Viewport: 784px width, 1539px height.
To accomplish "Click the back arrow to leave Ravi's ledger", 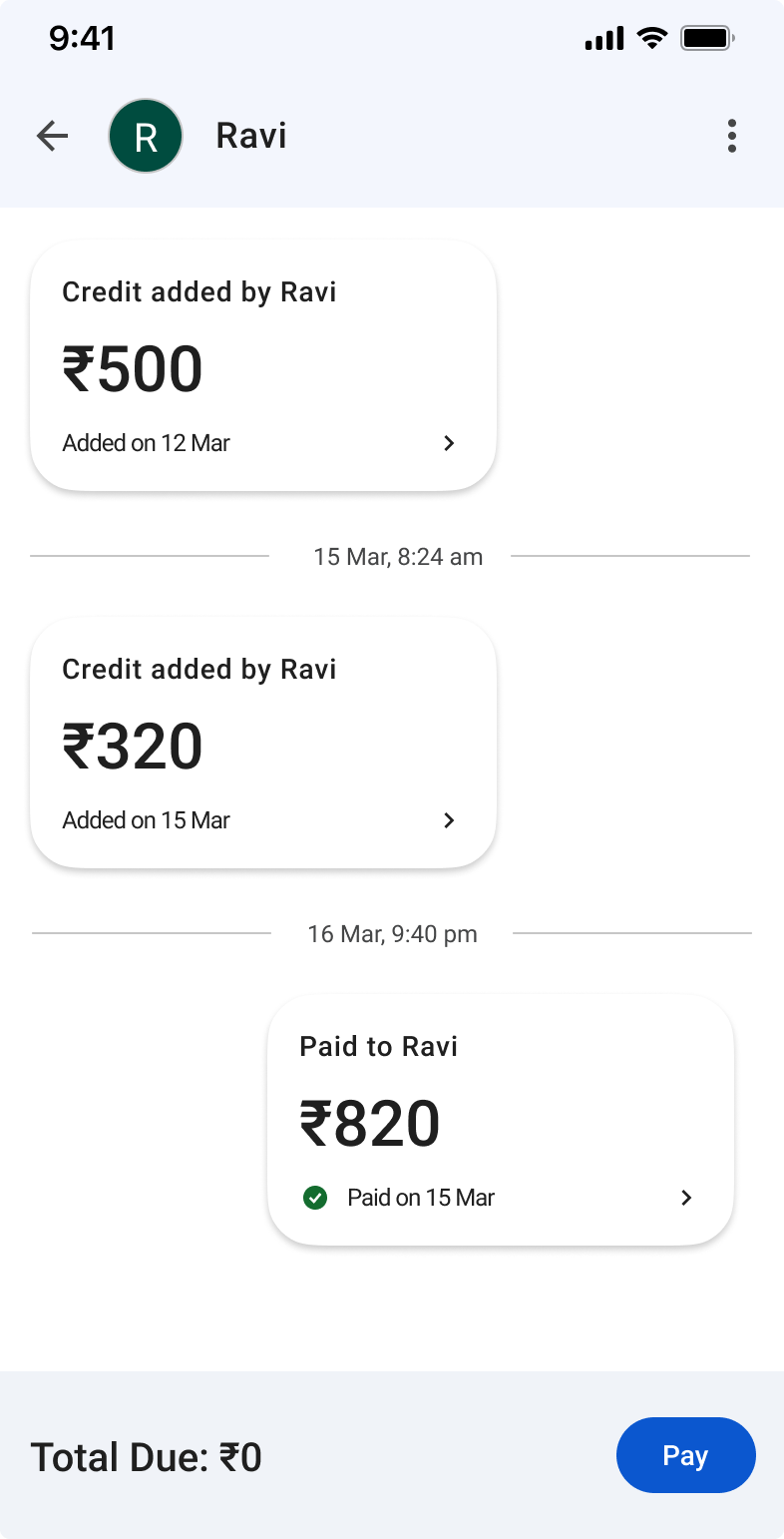I will pyautogui.click(x=51, y=136).
